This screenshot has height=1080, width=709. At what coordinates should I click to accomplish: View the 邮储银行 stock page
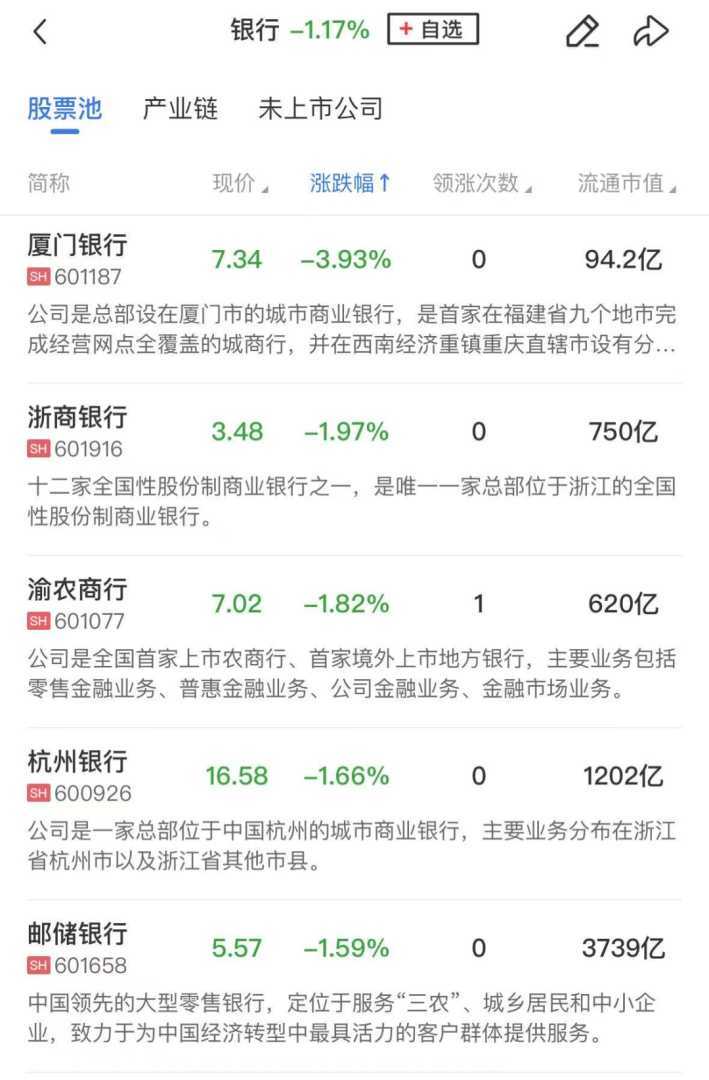coord(78,933)
